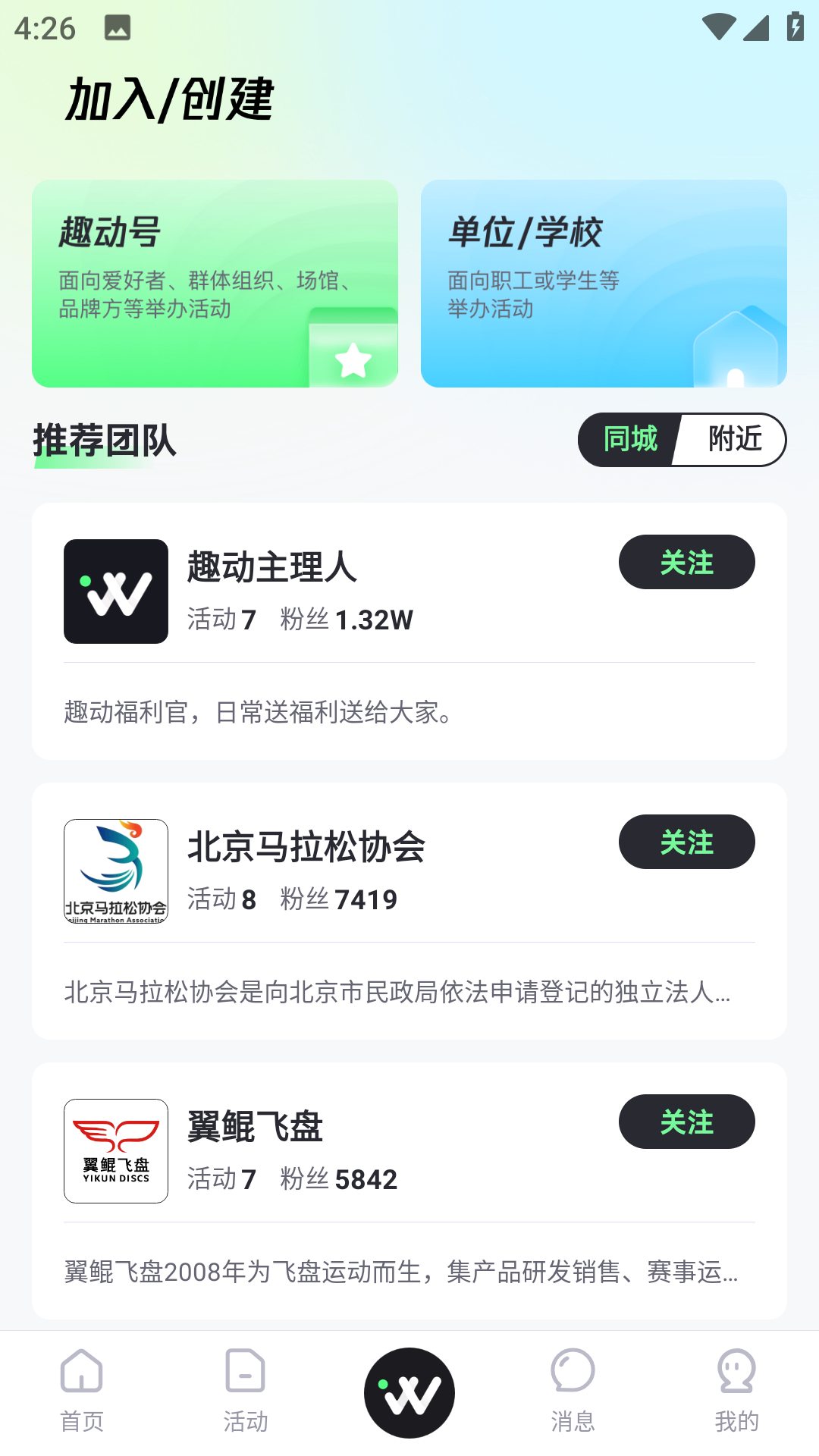Switch to the 活动 tab
This screenshot has height=1456, width=819.
pos(246,1392)
